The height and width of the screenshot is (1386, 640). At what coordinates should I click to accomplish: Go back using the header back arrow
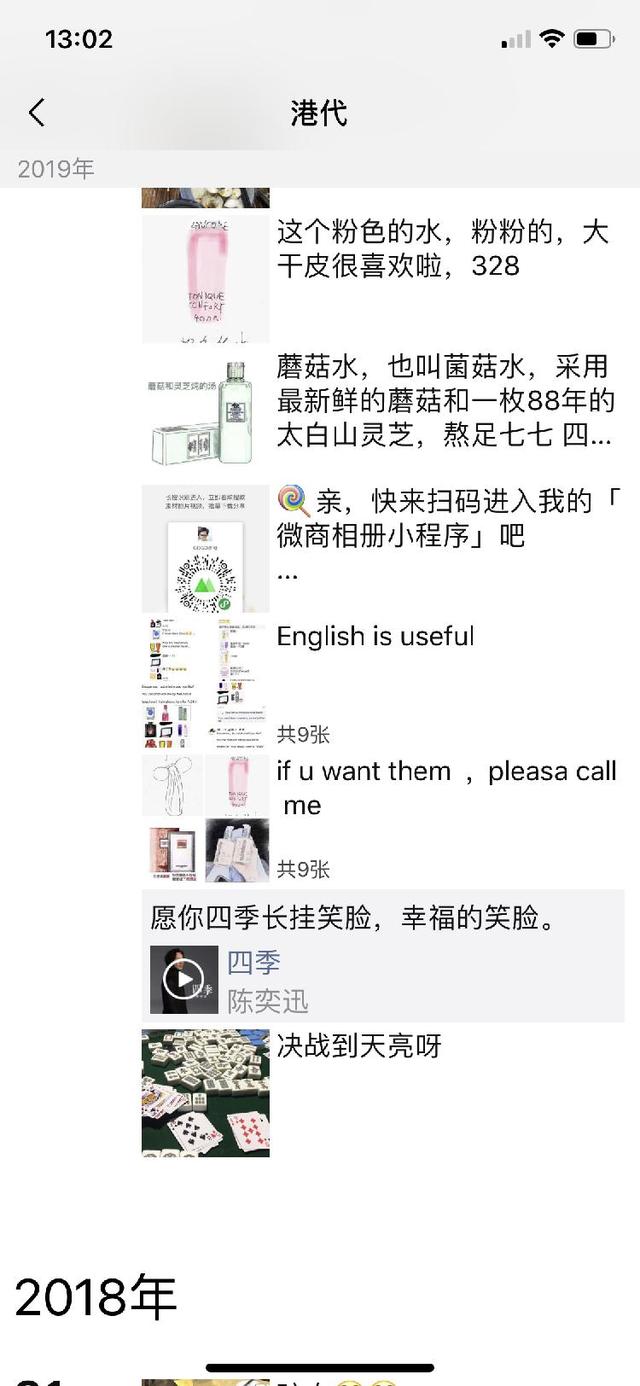pos(37,113)
